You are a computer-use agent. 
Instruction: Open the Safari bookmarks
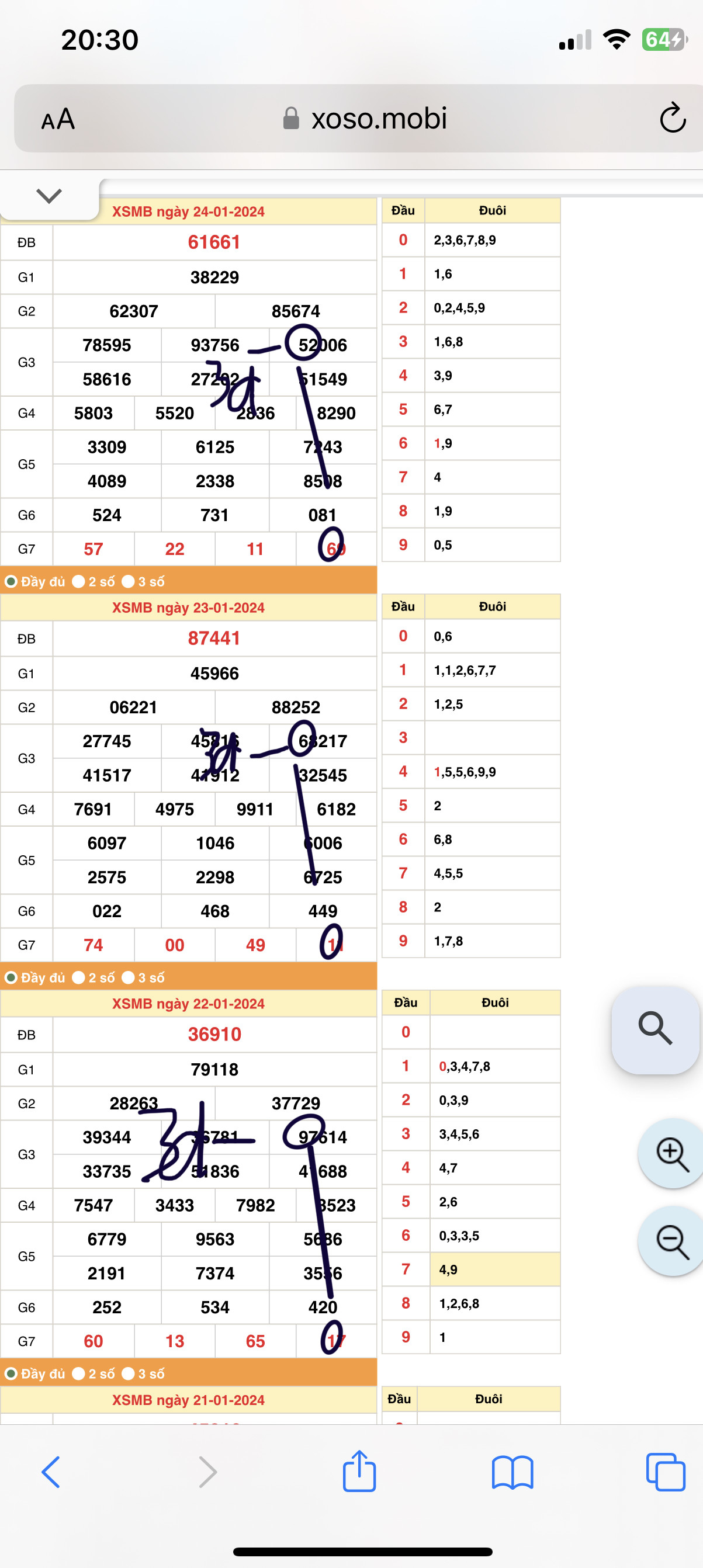click(512, 1472)
